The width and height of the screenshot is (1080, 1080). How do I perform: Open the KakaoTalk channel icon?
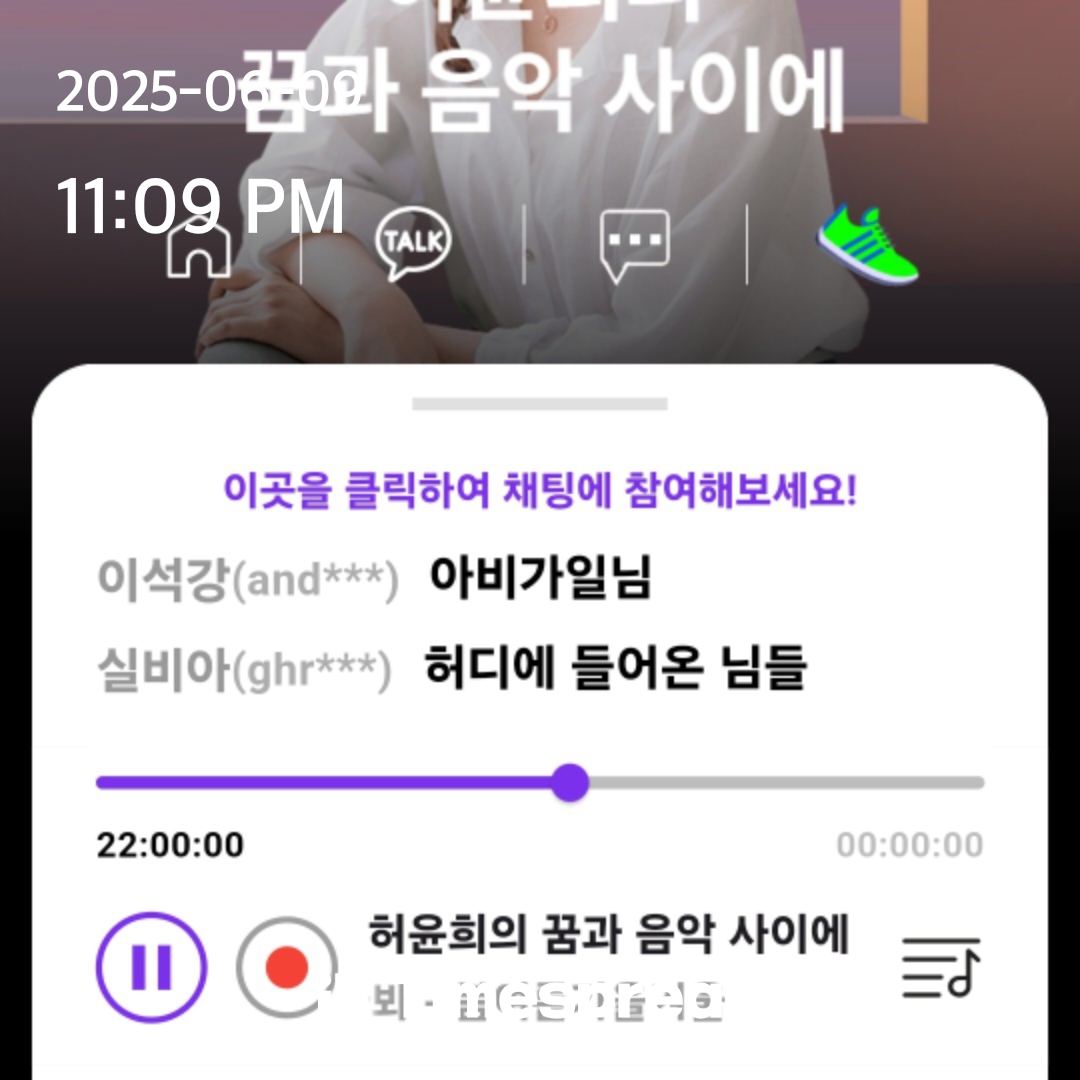click(x=412, y=245)
